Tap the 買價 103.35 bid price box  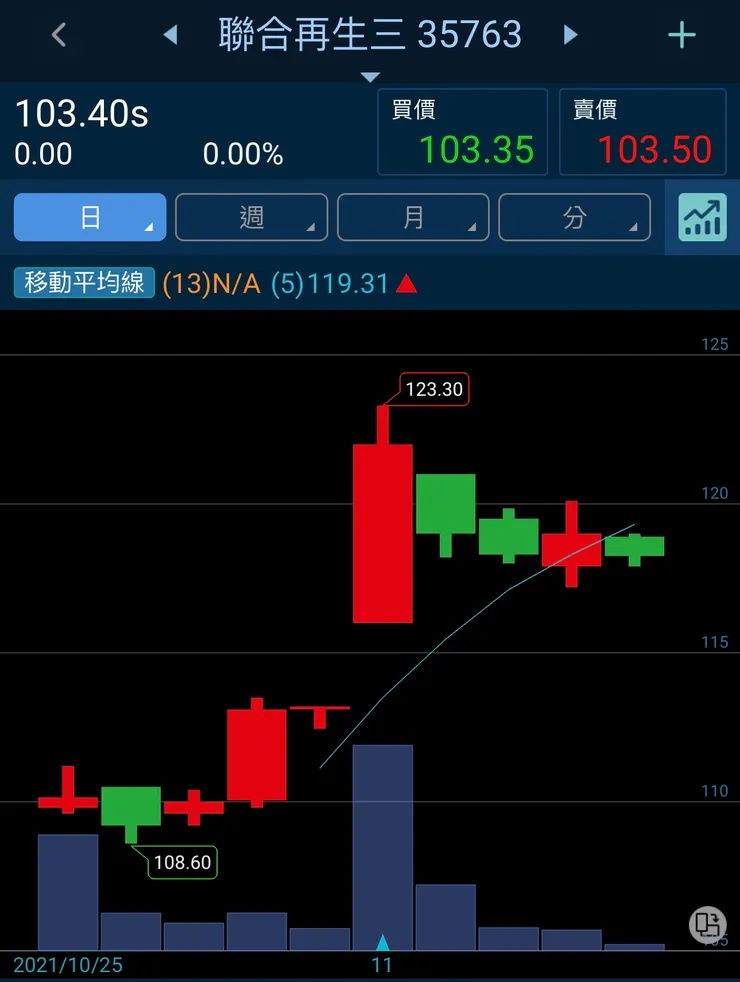tap(462, 131)
